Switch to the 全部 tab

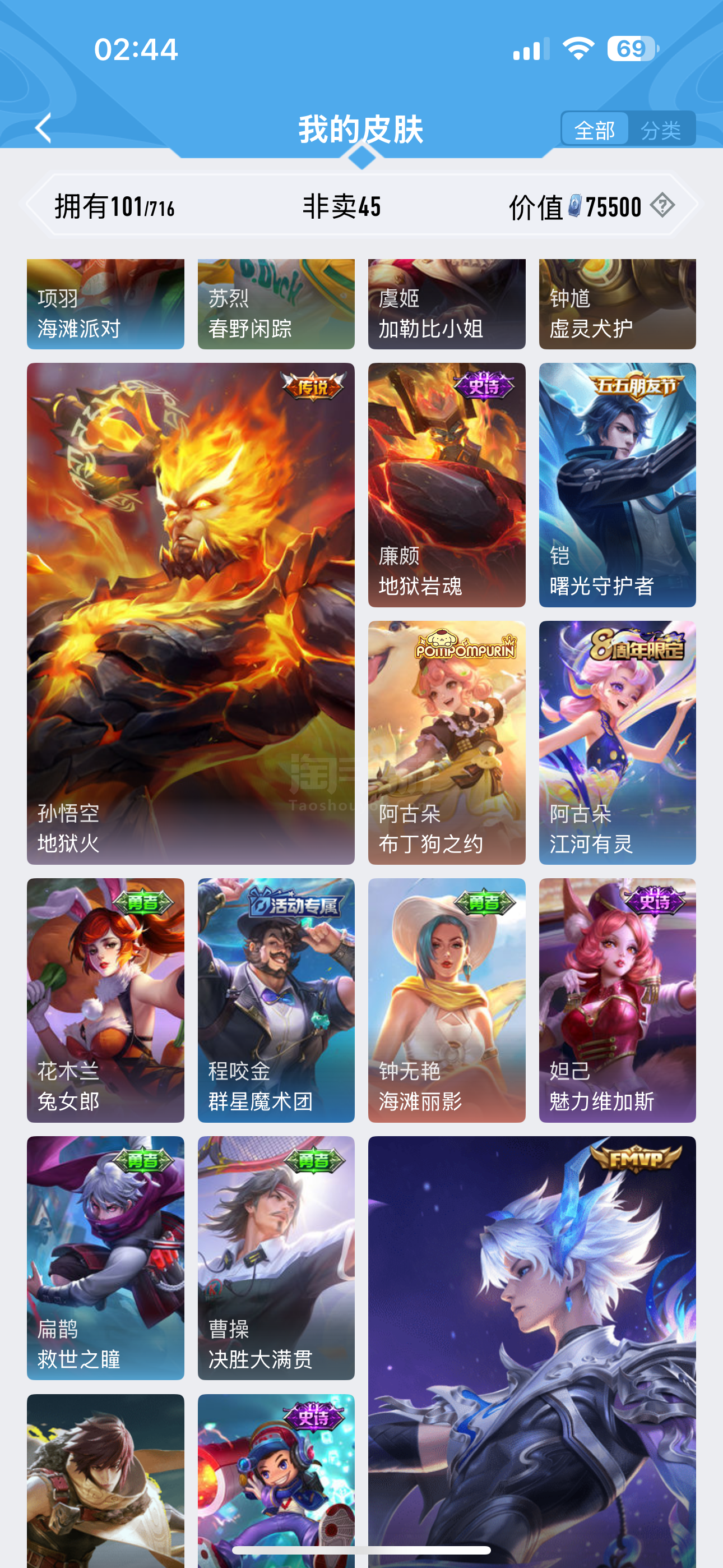[x=594, y=129]
